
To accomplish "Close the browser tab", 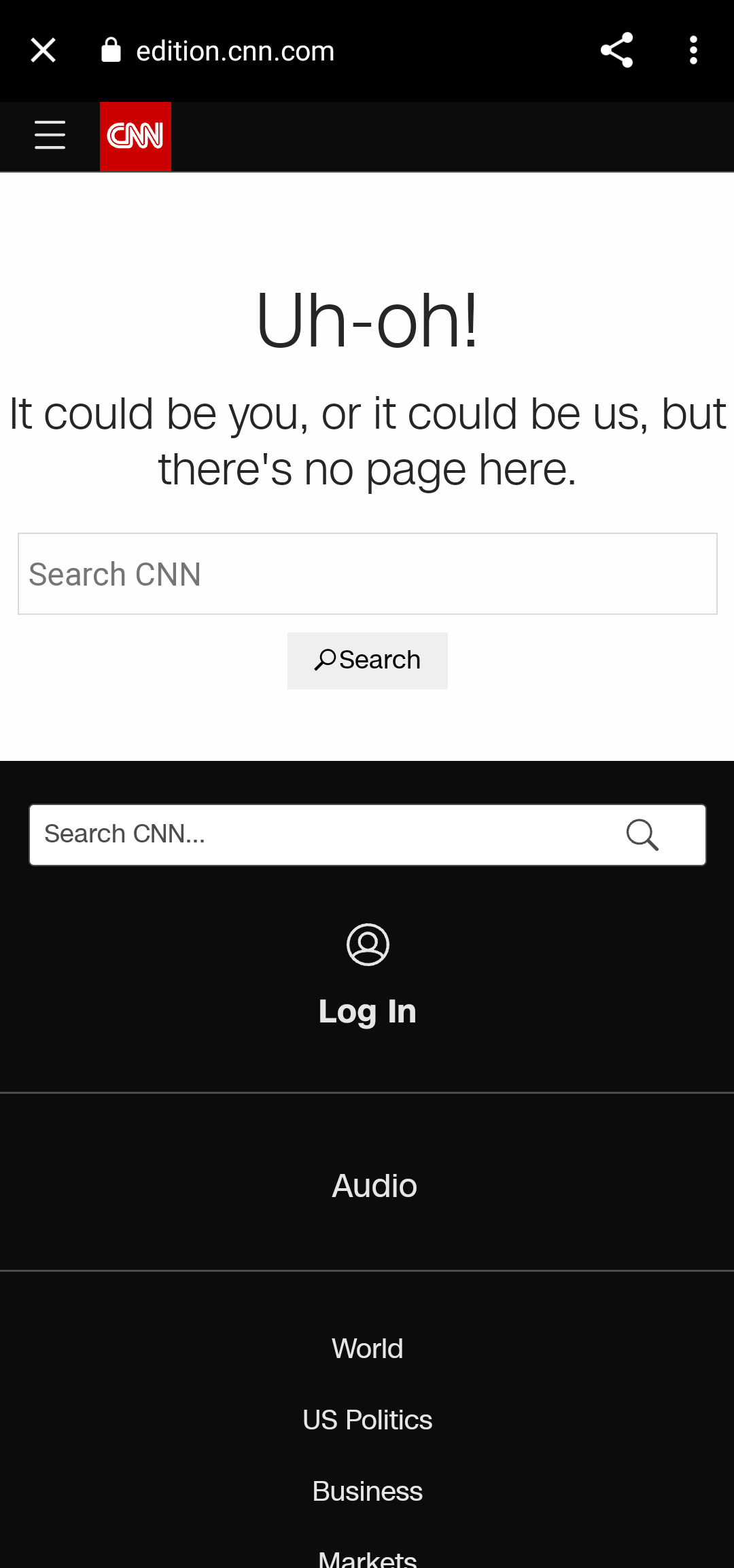I will (43, 50).
